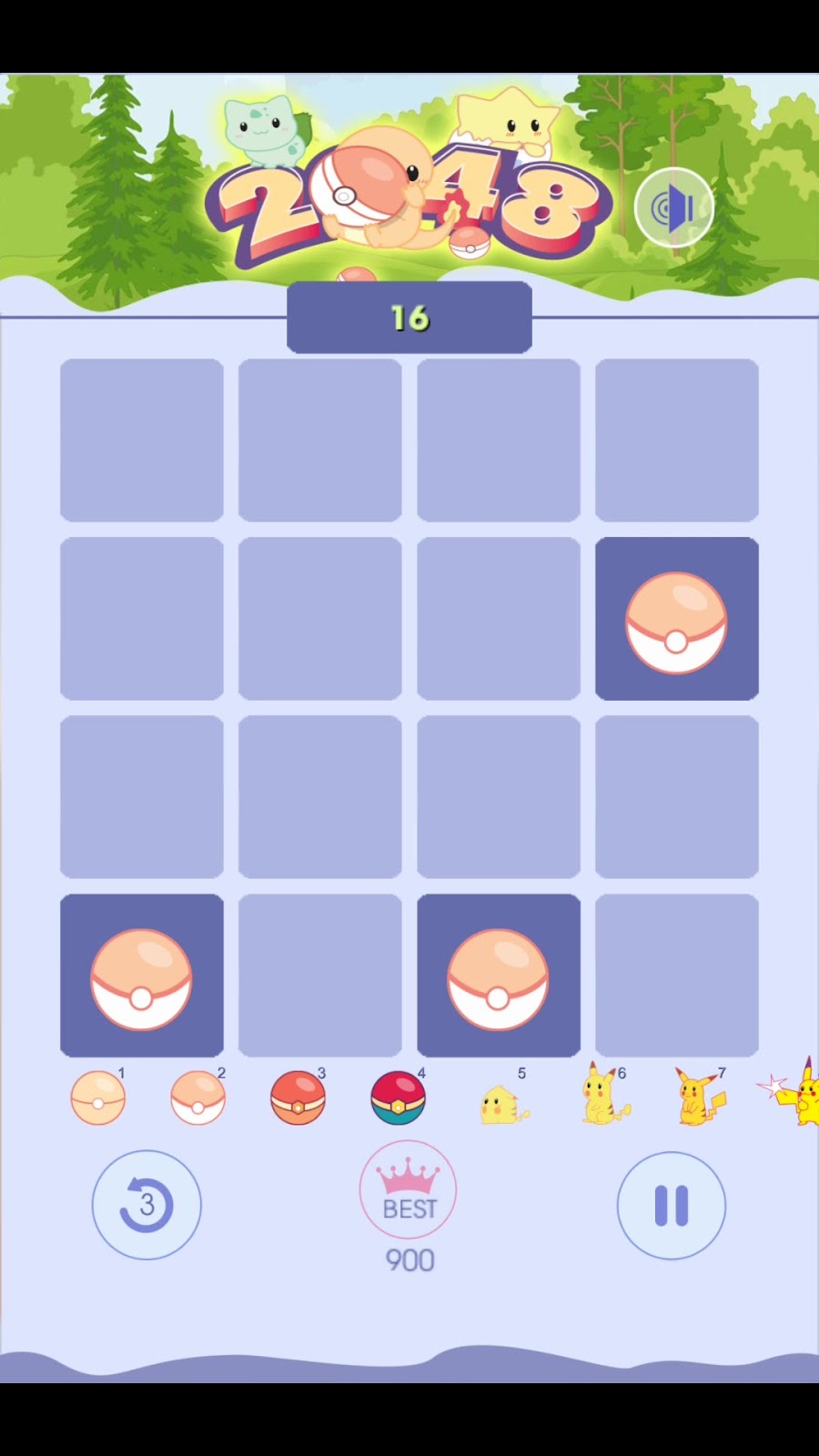Pause the game
The height and width of the screenshot is (1456, 819).
pos(672,1206)
